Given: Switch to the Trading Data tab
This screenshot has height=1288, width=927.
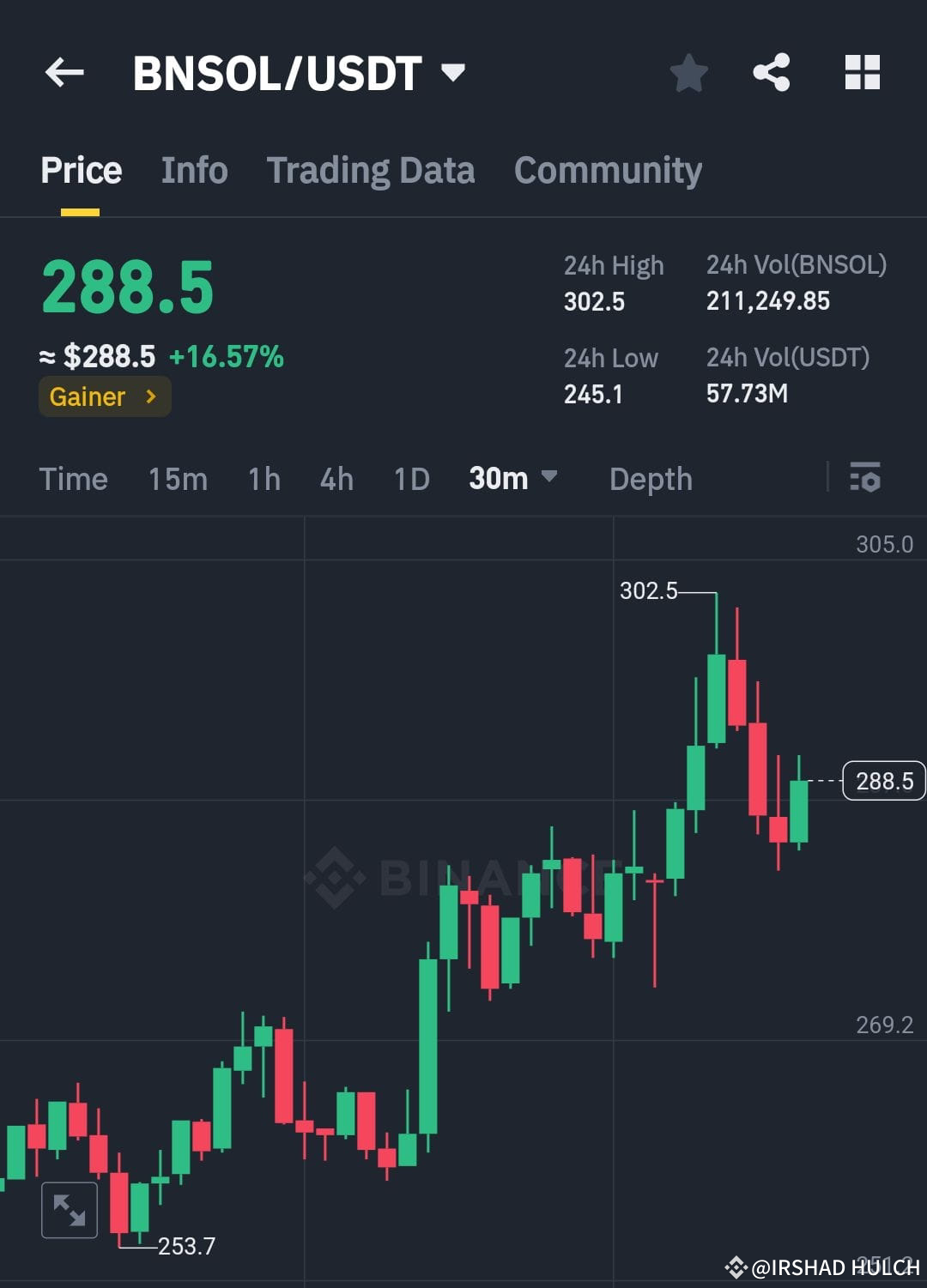Looking at the screenshot, I should [x=371, y=170].
